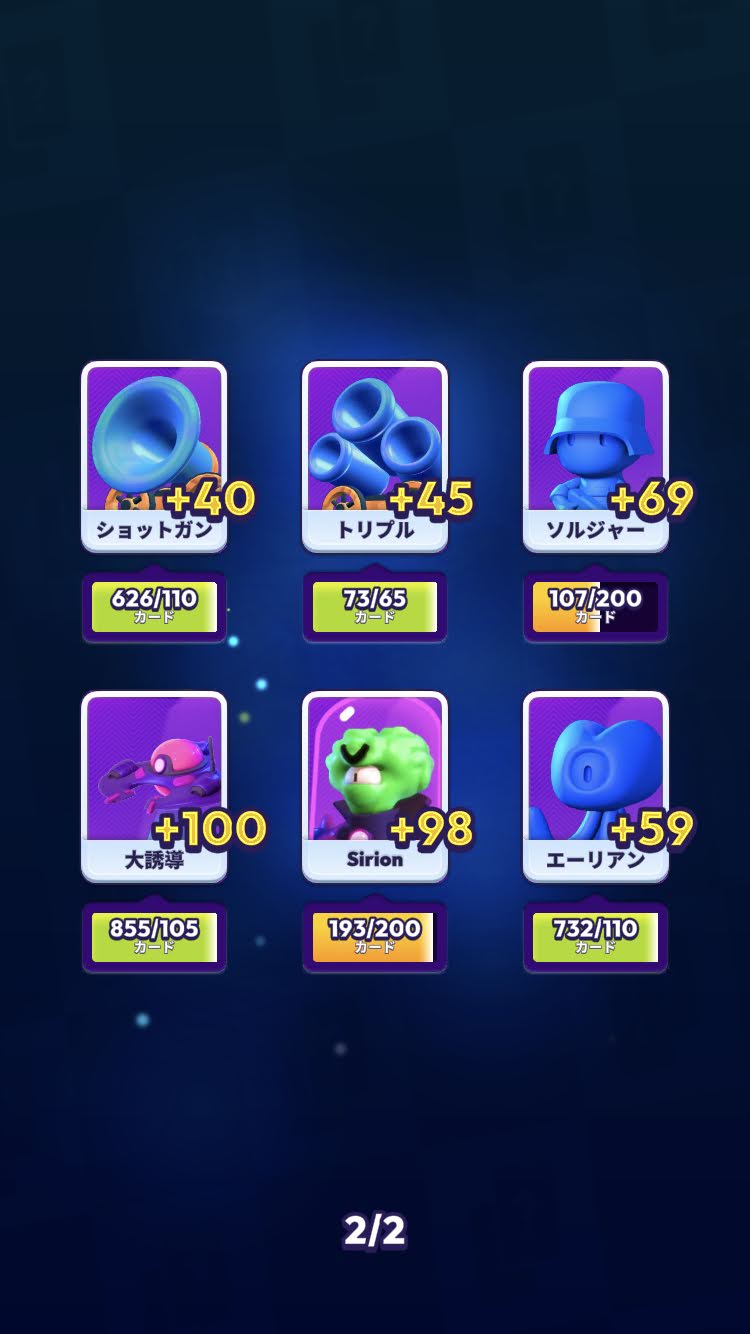750x1334 pixels.
Task: Open the Sirion hero card
Action: 375,786
